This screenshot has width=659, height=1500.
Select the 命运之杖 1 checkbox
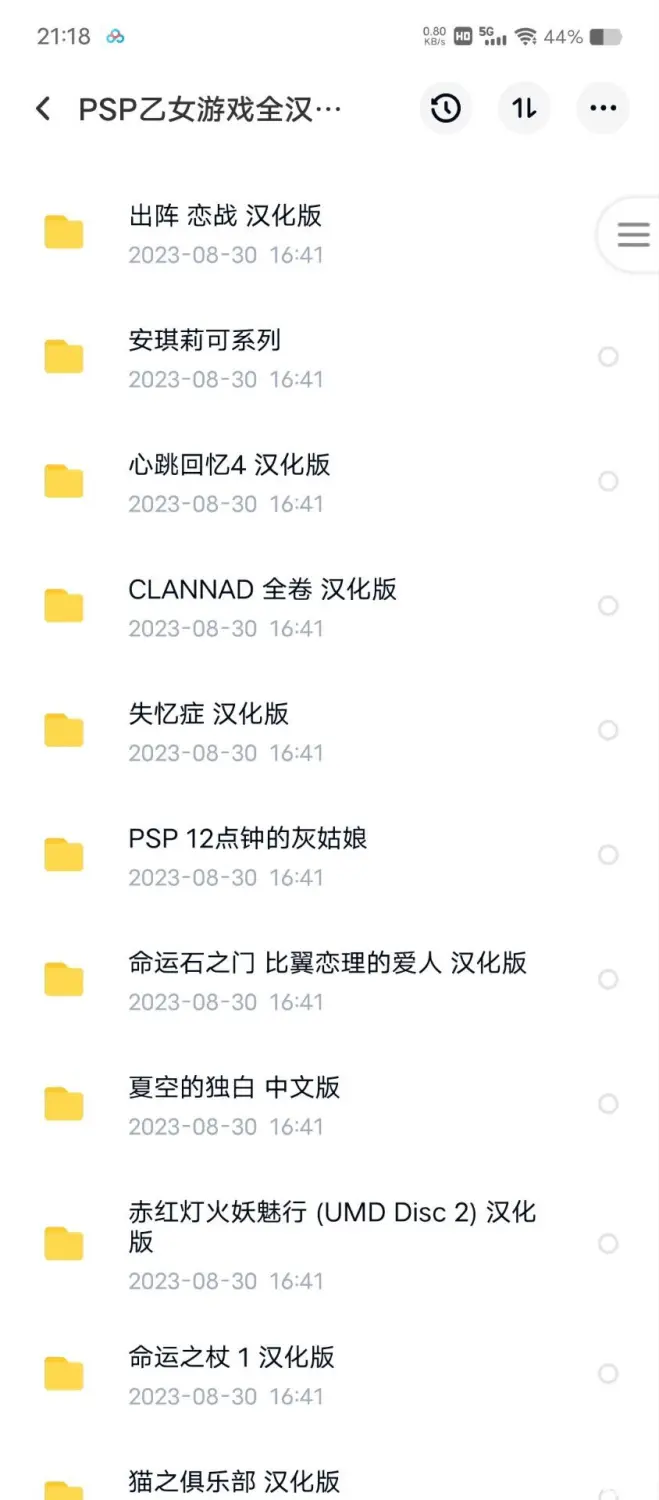[608, 1374]
